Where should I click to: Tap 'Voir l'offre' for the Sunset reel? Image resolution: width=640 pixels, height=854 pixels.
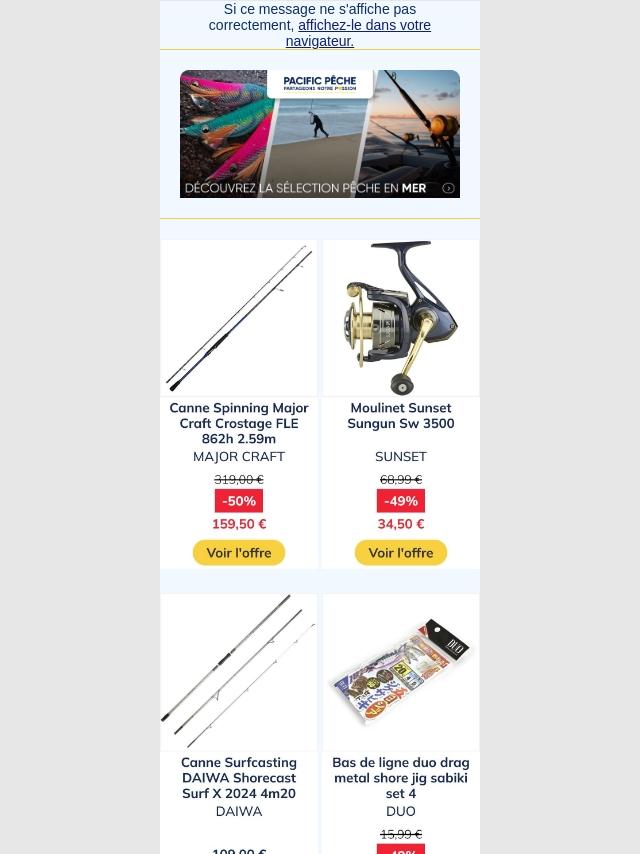[x=401, y=553]
